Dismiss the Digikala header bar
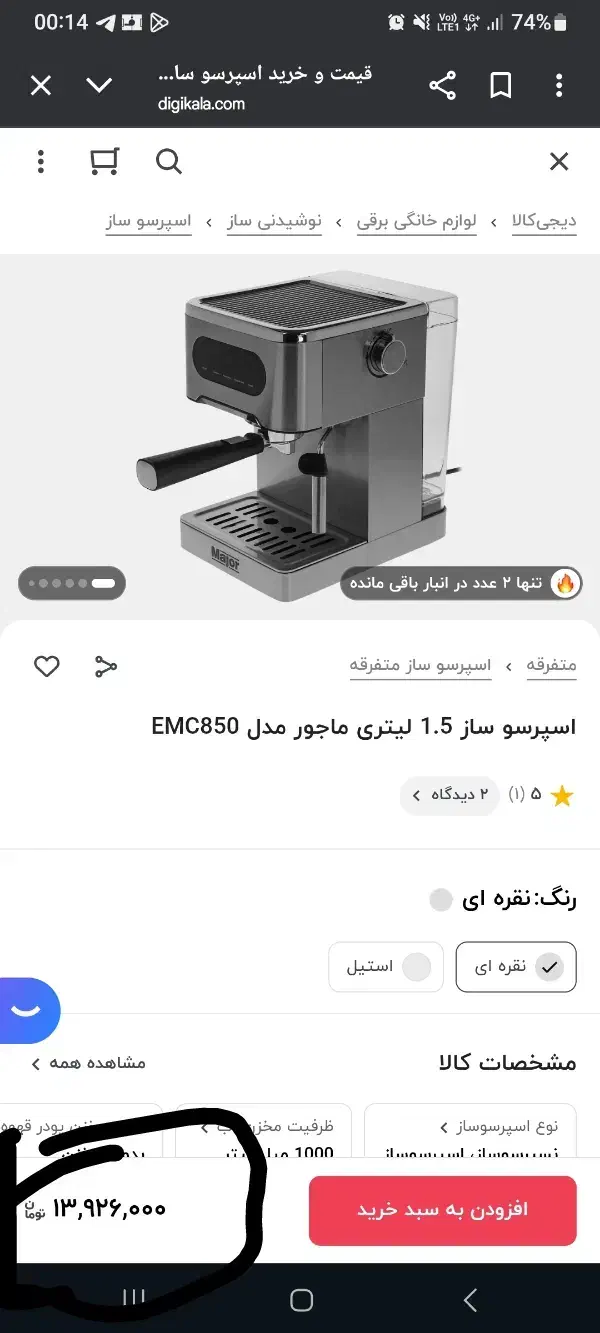600x1333 pixels. coord(559,161)
